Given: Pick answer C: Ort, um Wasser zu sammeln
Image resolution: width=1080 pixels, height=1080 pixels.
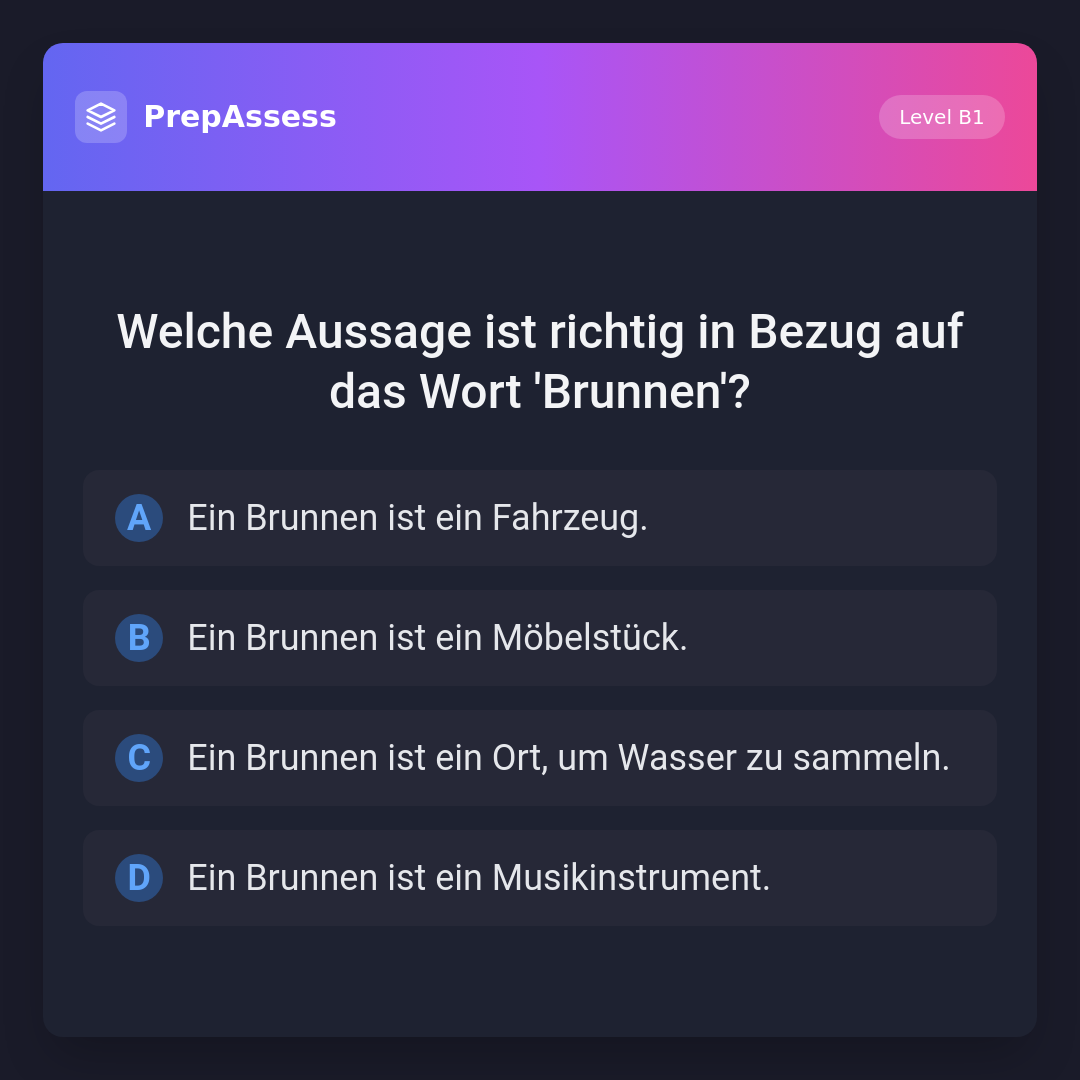Looking at the screenshot, I should [x=540, y=758].
